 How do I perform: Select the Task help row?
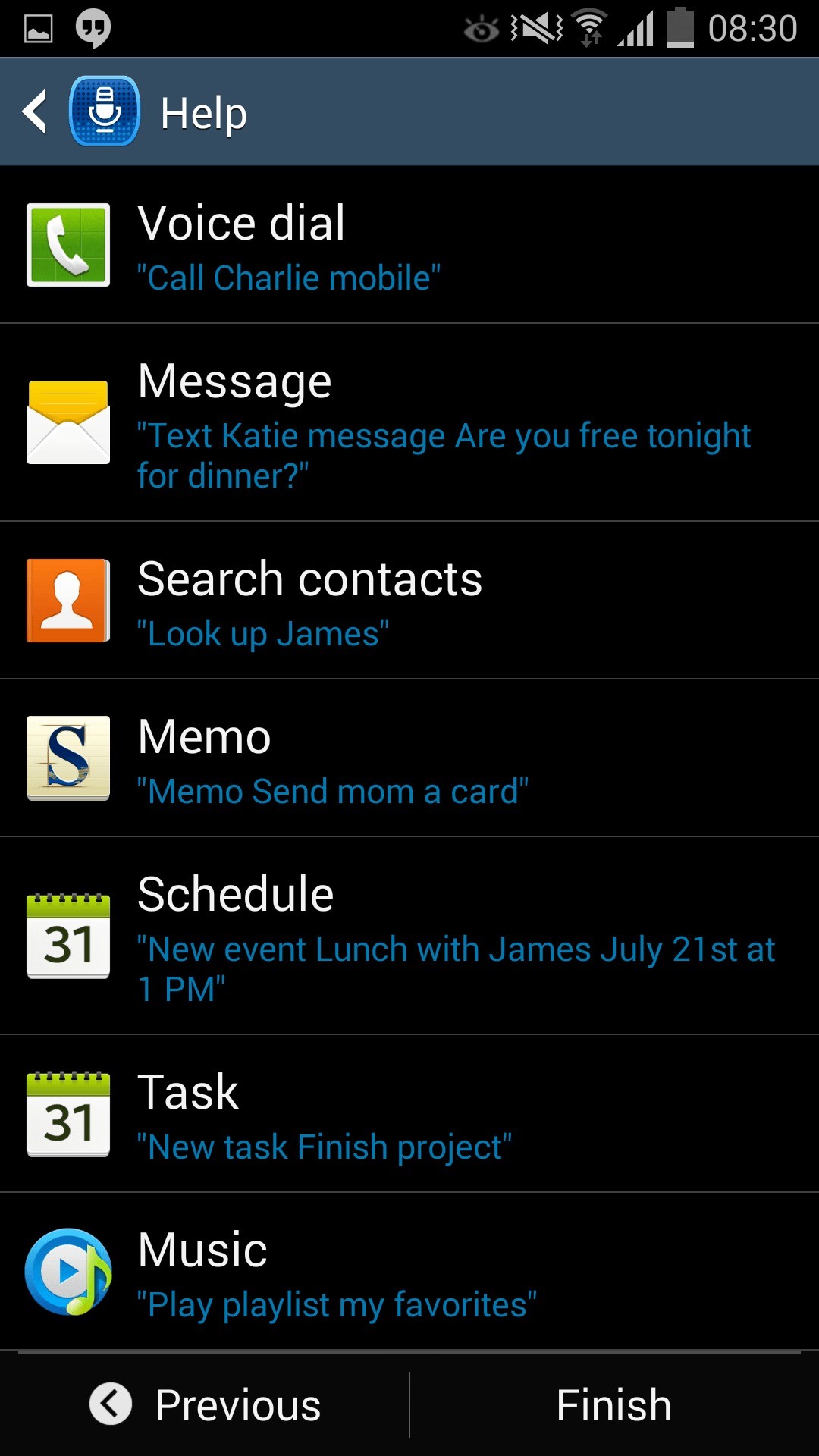[x=409, y=1114]
